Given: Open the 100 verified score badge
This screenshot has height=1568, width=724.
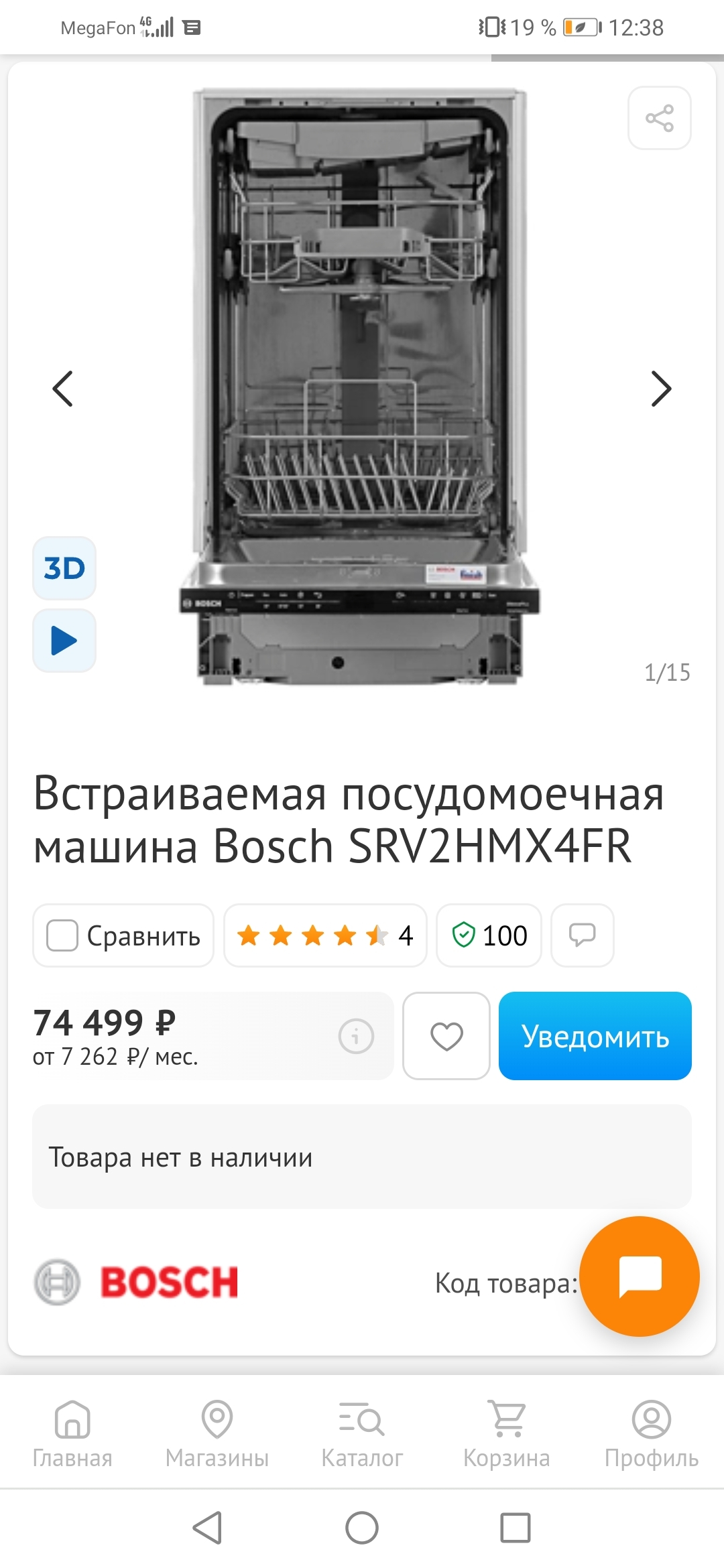Looking at the screenshot, I should point(489,935).
